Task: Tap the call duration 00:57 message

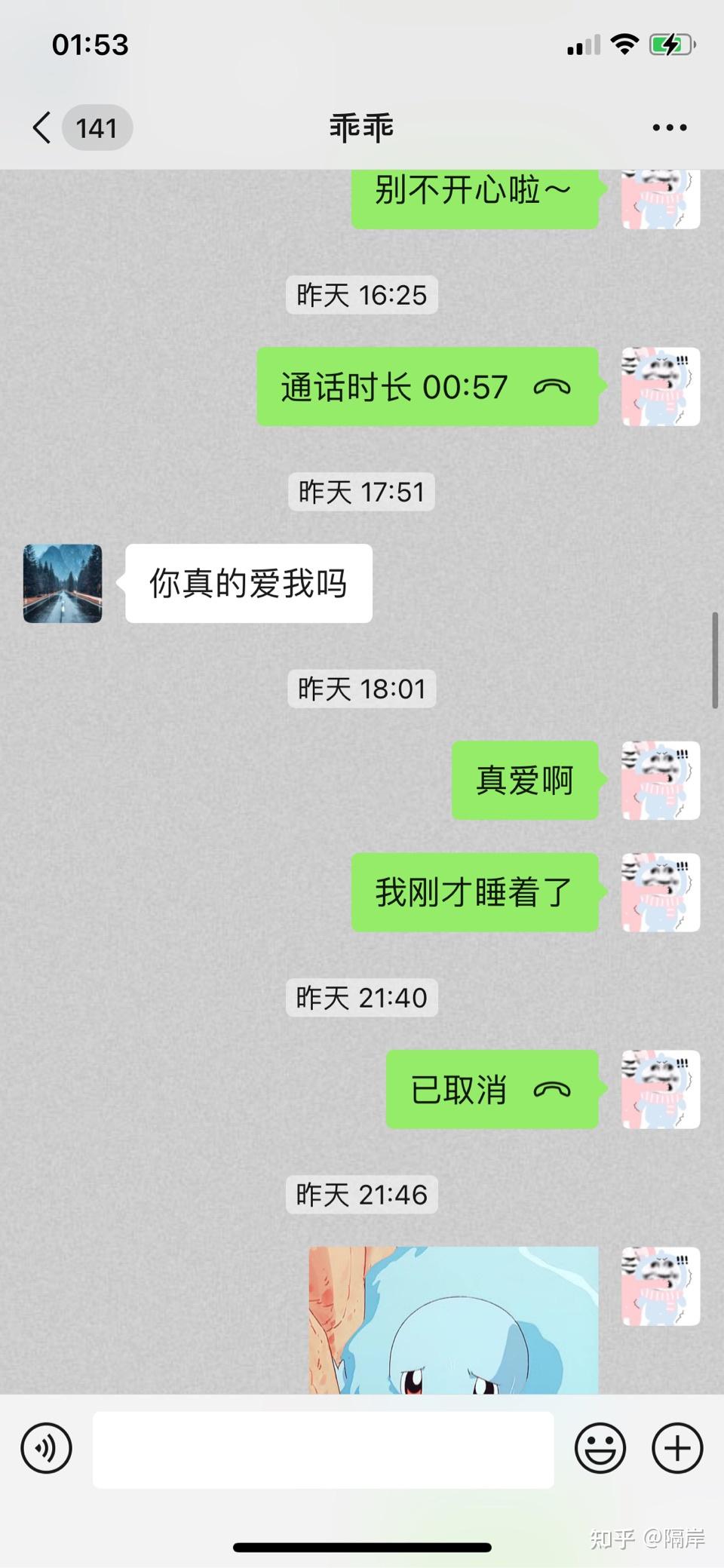Action: click(x=427, y=387)
